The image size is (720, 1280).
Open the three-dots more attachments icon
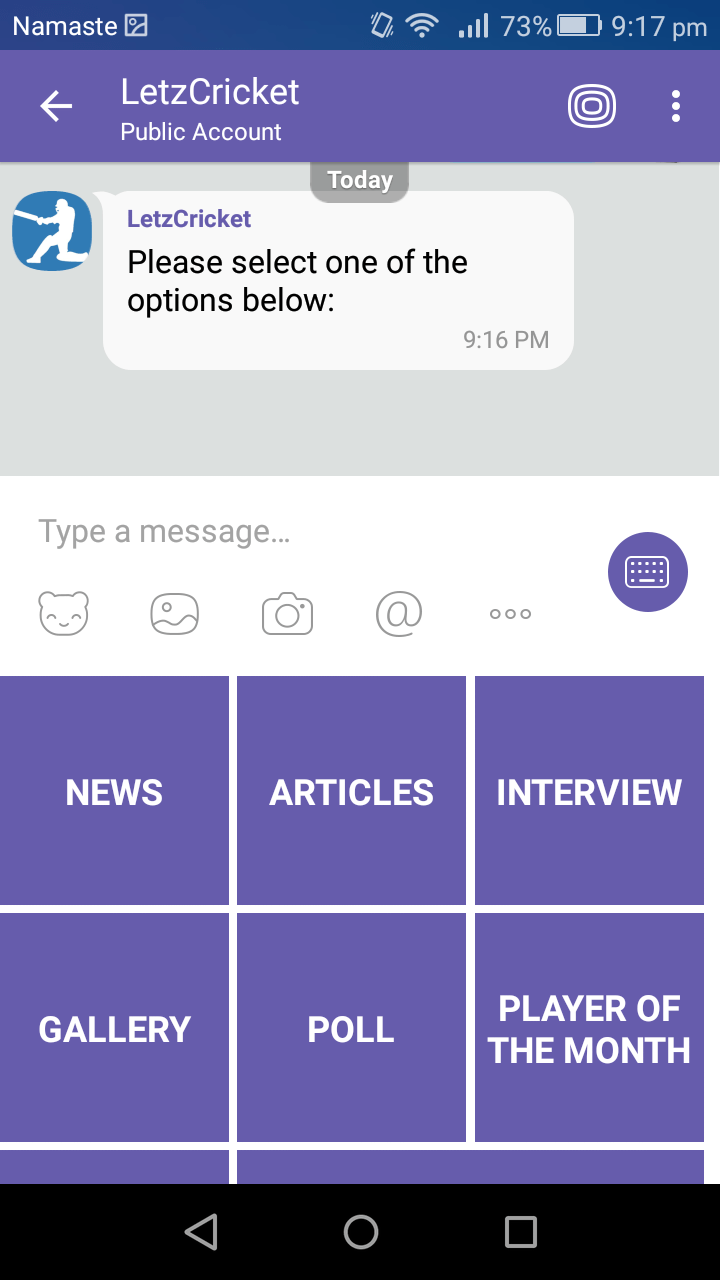point(509,613)
